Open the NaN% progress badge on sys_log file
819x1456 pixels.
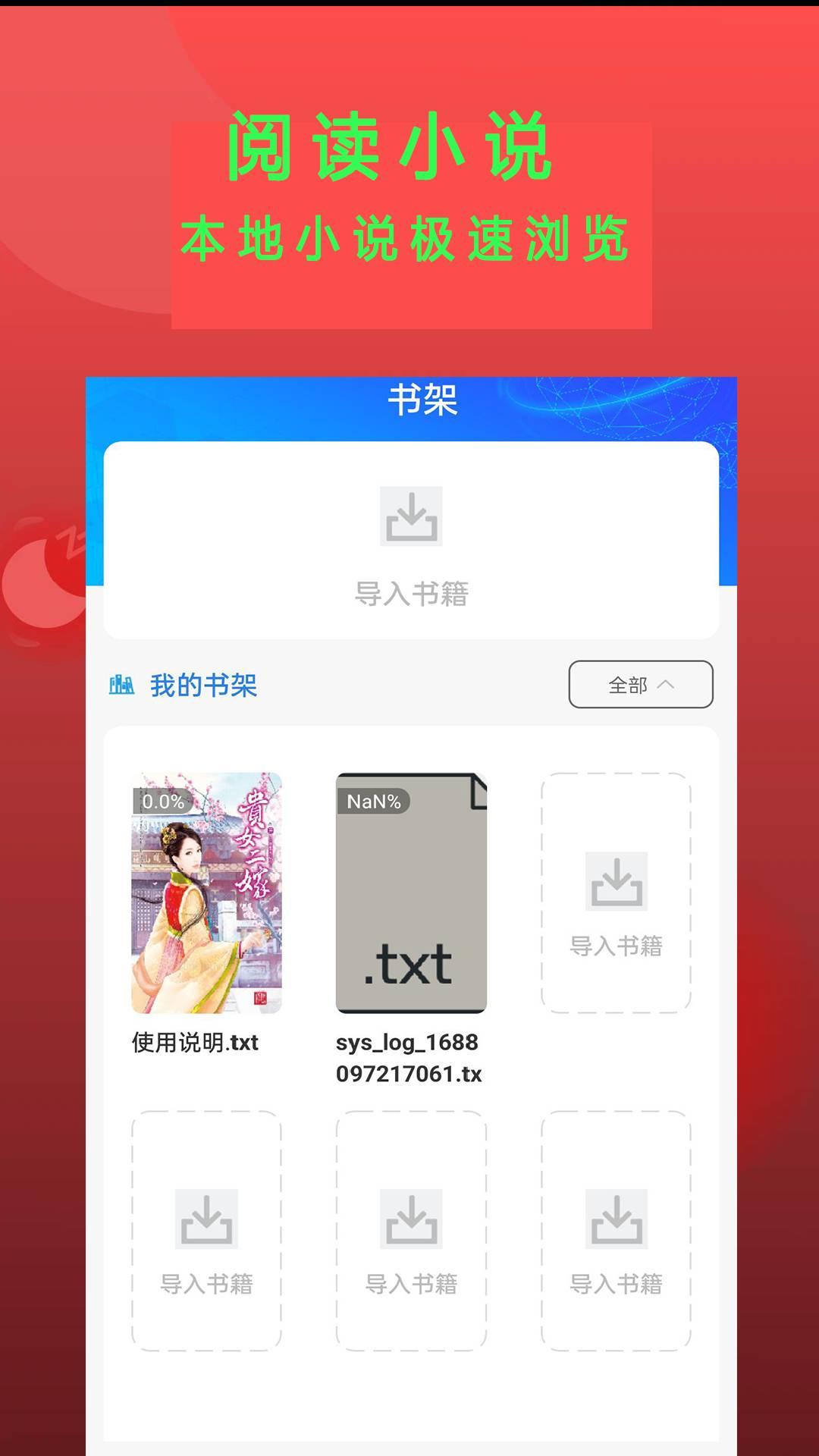[375, 800]
